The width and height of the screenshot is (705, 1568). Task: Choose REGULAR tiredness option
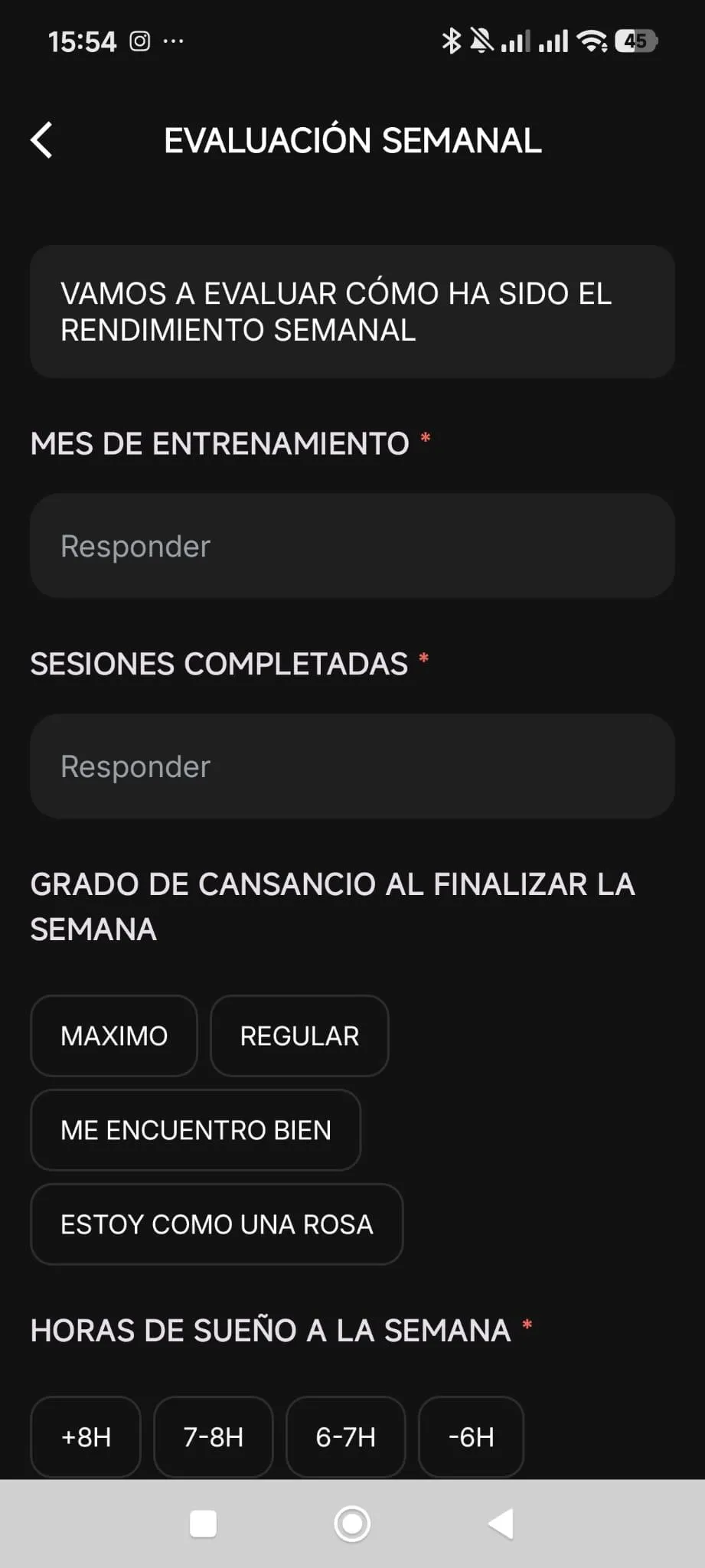(x=299, y=1036)
